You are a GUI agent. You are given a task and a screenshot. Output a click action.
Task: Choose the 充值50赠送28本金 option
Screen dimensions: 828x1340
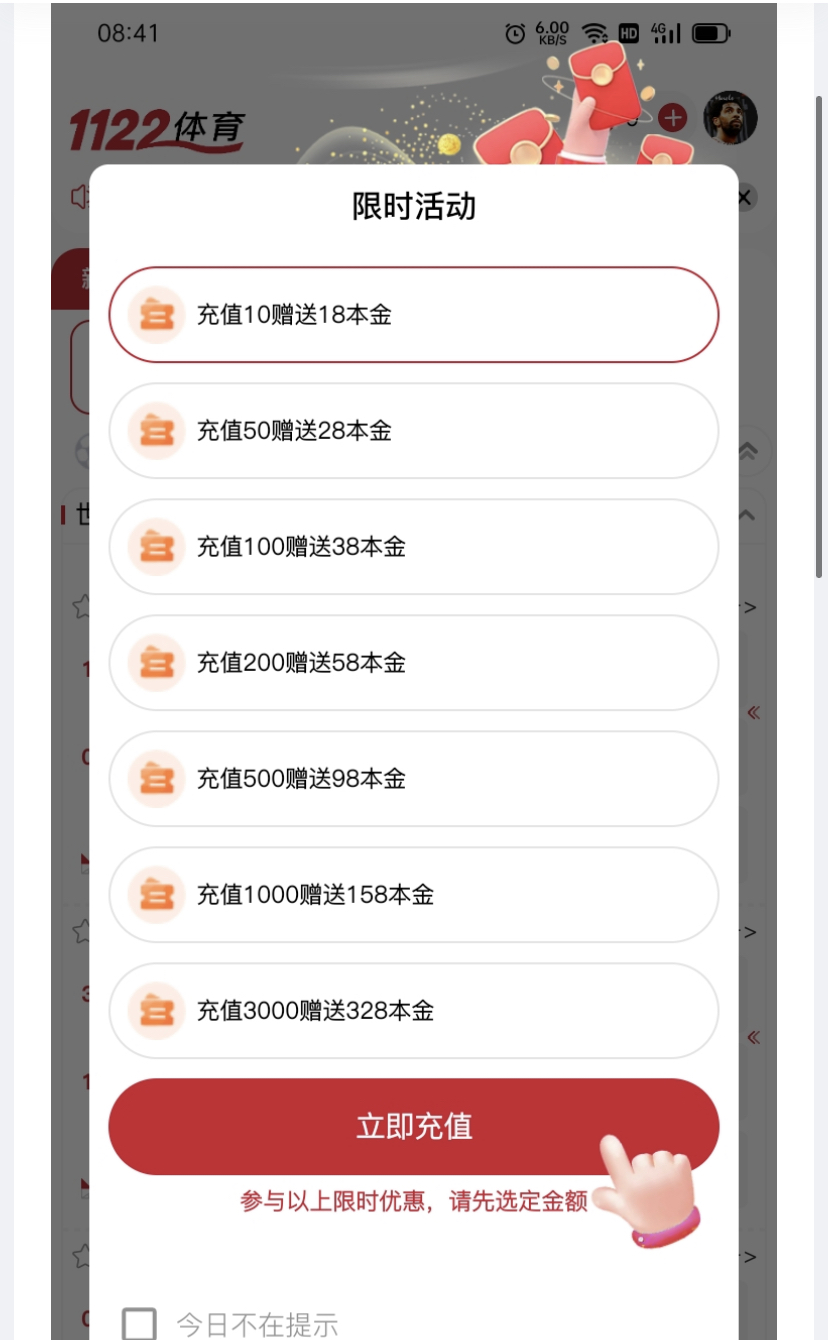click(413, 431)
